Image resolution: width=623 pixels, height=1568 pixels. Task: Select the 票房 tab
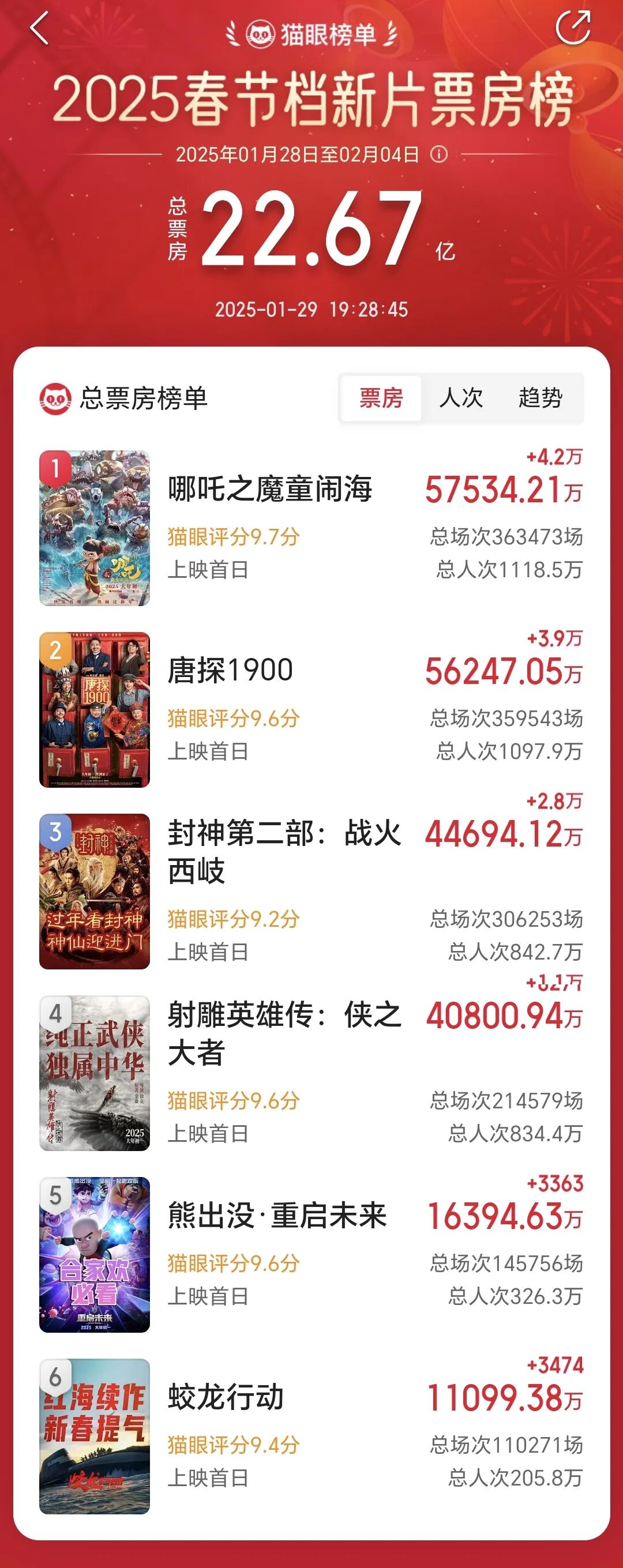pos(381,398)
